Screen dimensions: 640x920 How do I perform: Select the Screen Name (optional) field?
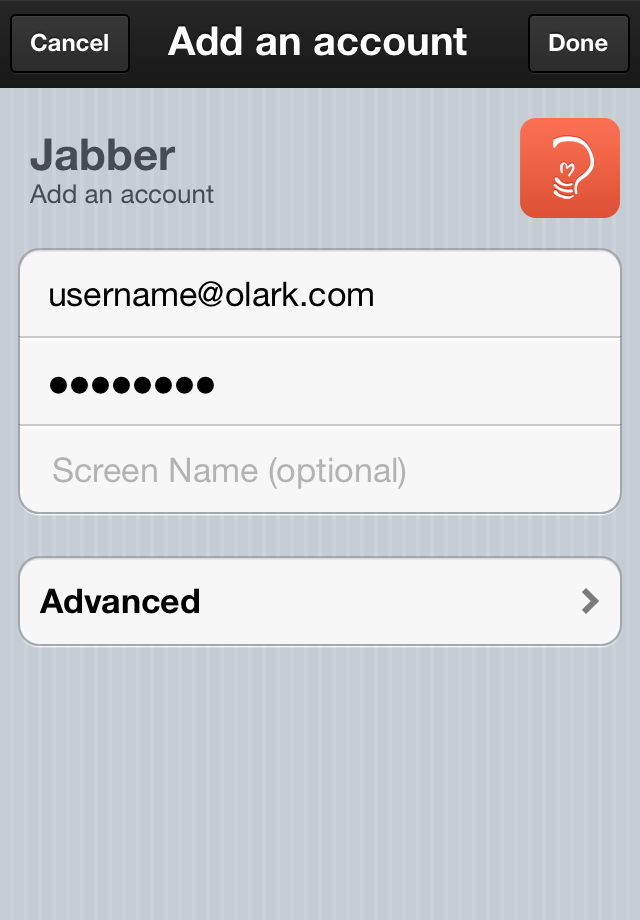click(320, 470)
